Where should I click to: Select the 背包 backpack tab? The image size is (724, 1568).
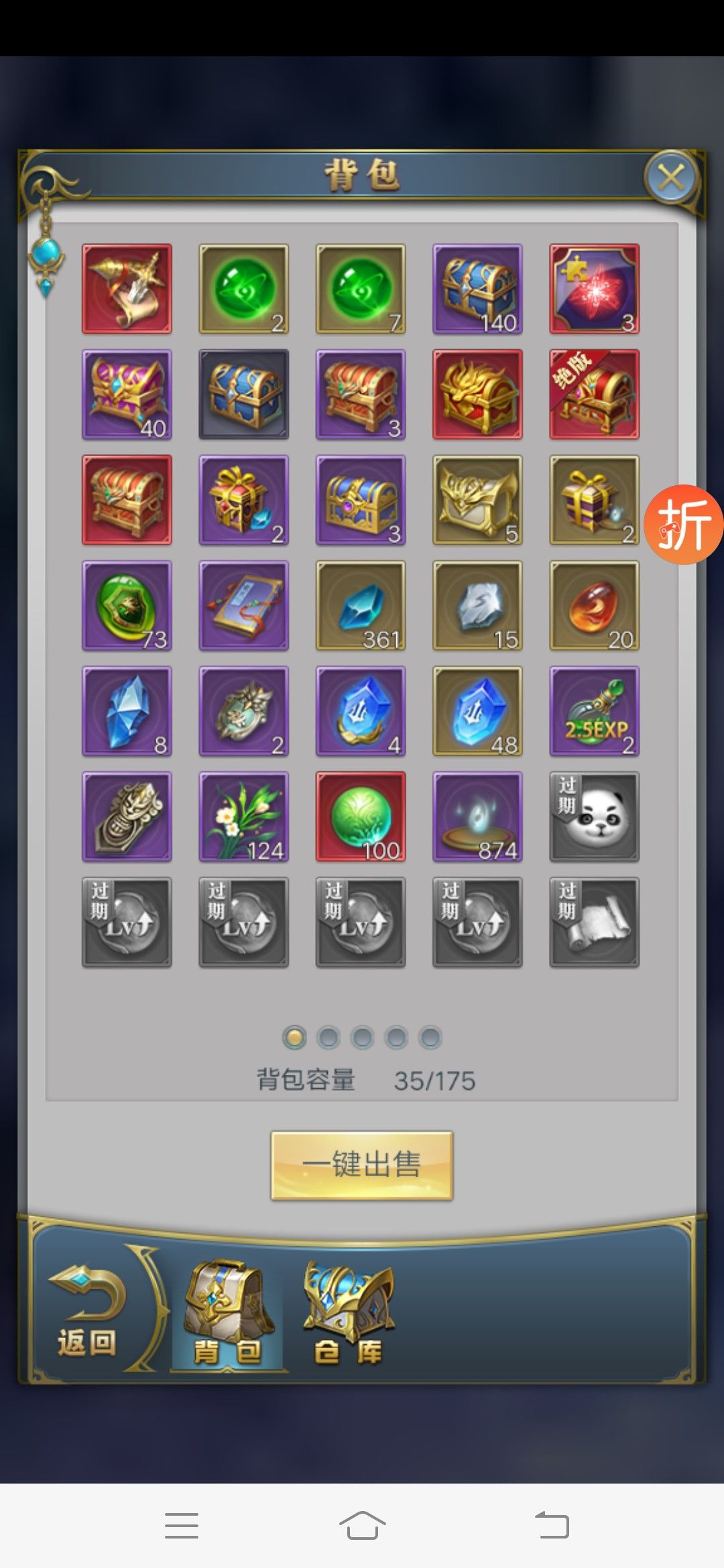click(x=228, y=1313)
